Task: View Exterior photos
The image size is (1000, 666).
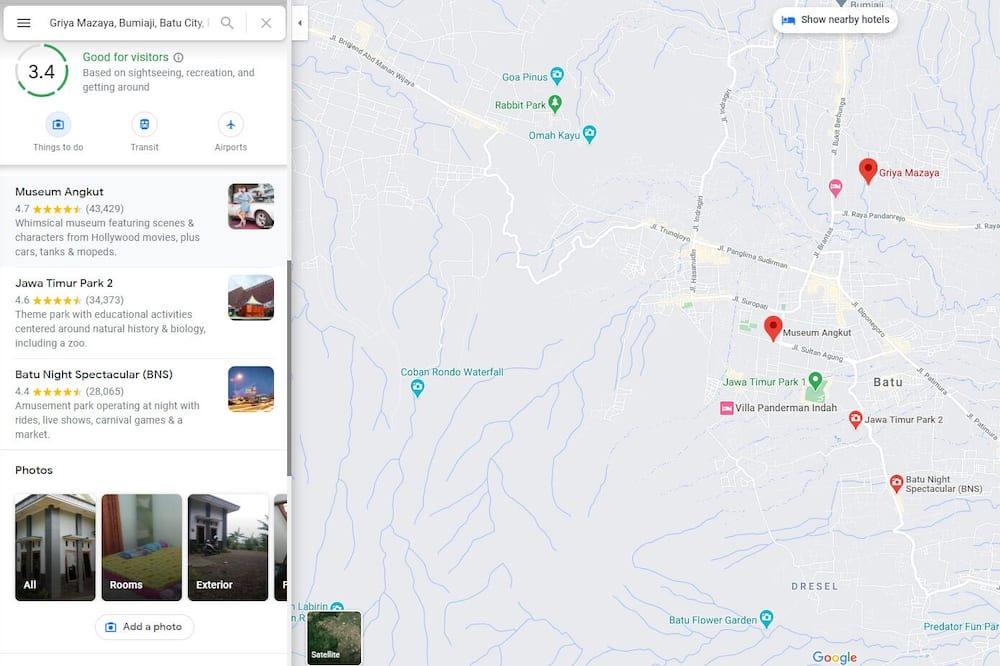Action: [x=227, y=547]
